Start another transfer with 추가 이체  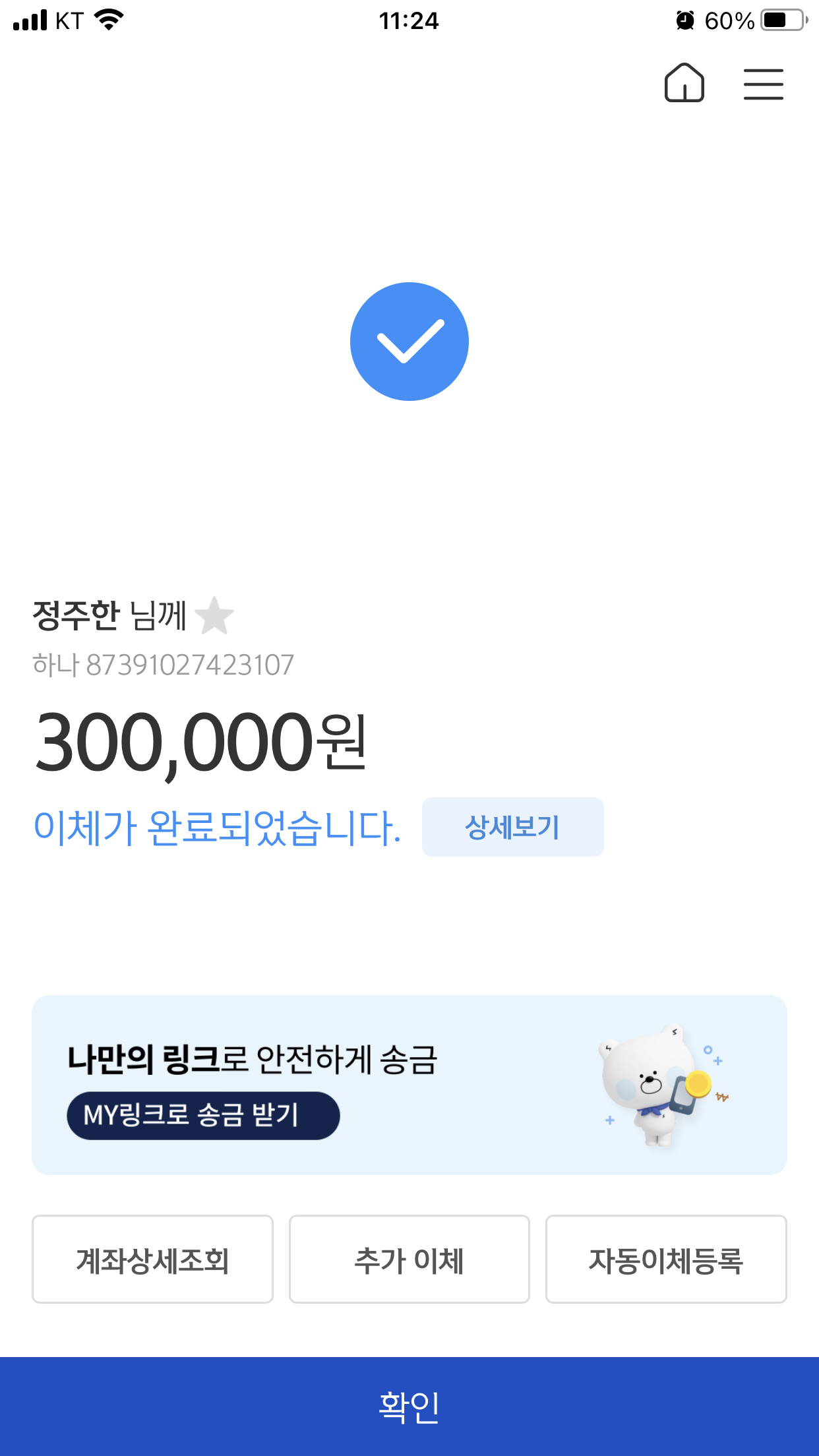tap(409, 1259)
